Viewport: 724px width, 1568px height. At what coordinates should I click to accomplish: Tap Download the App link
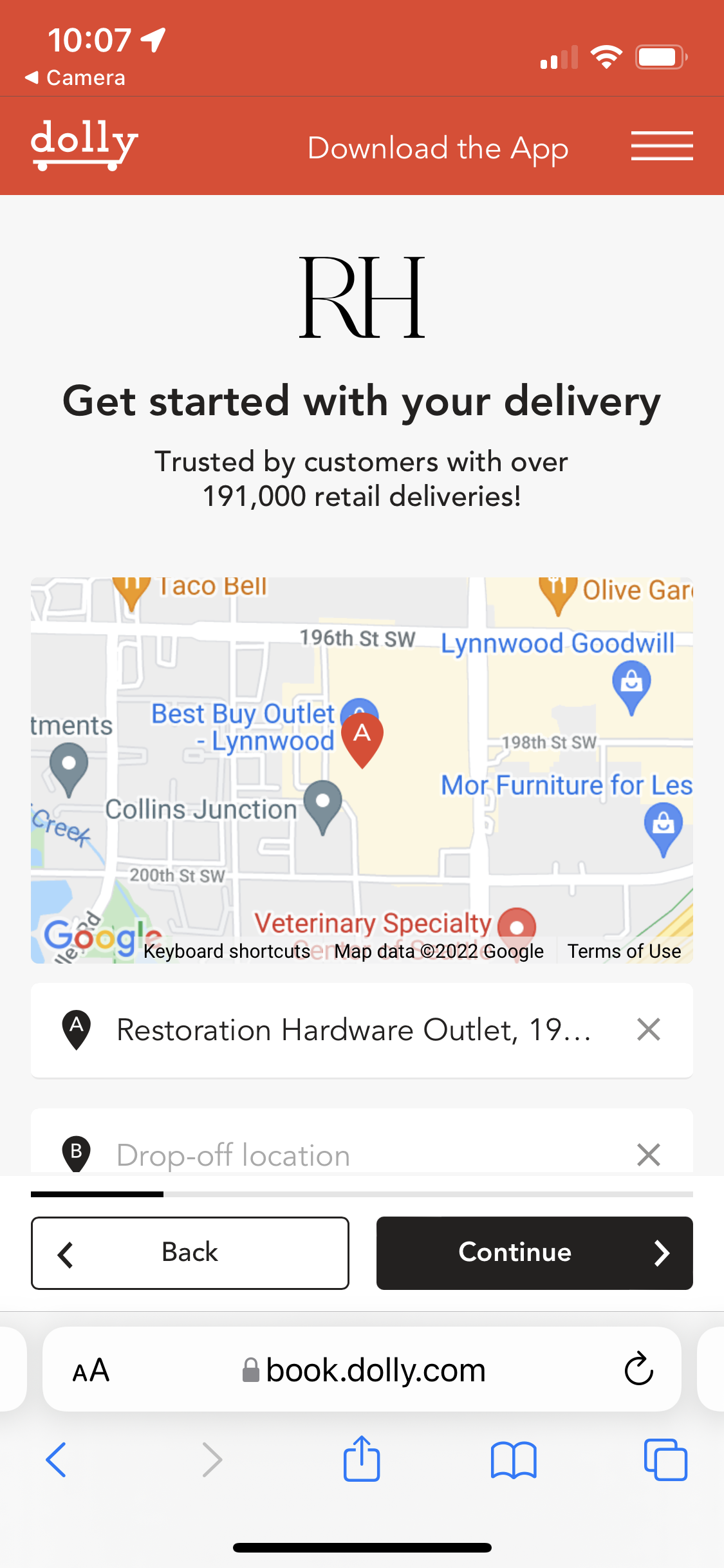pyautogui.click(x=438, y=149)
